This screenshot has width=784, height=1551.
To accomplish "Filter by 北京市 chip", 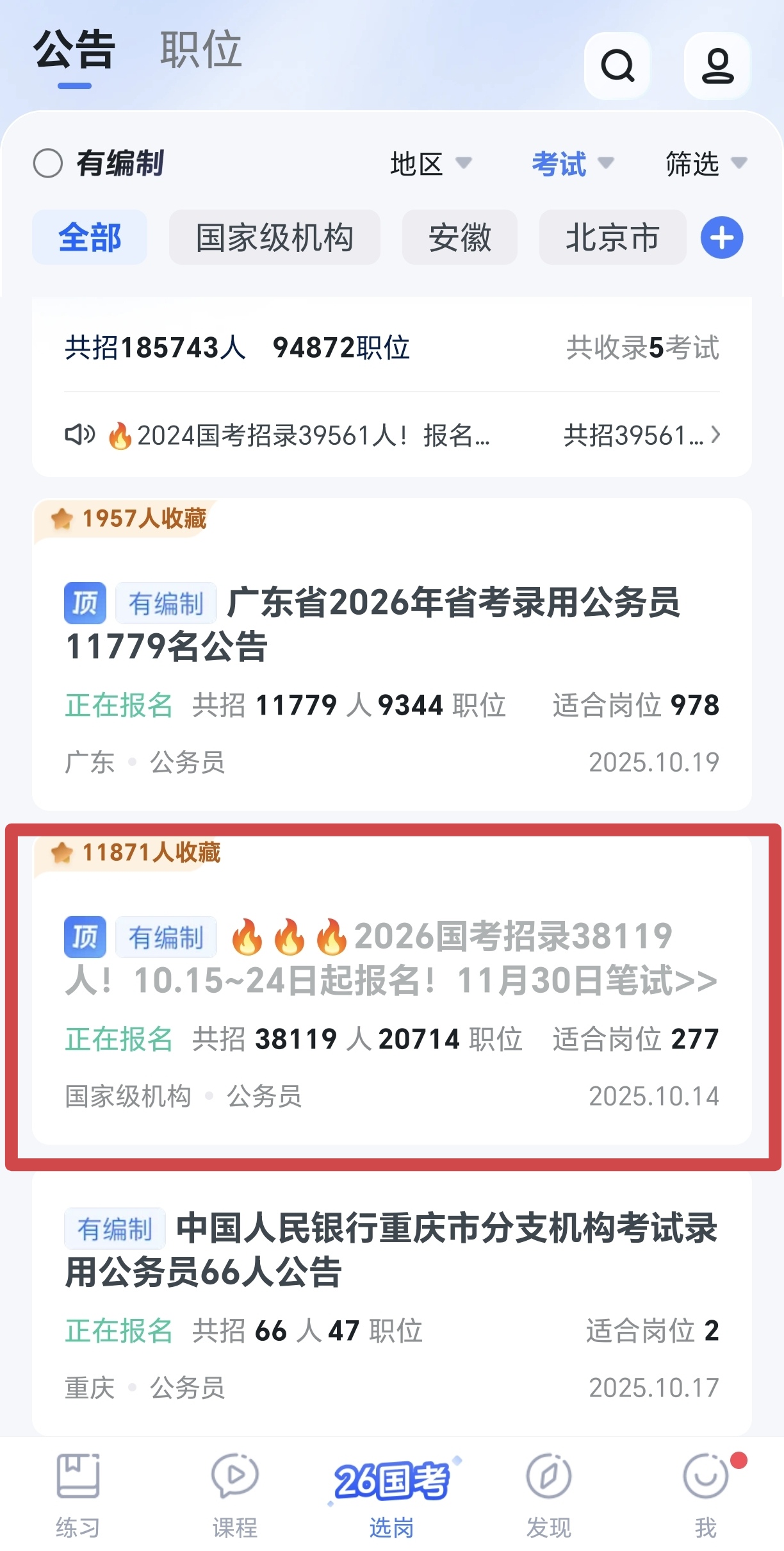I will pos(612,238).
